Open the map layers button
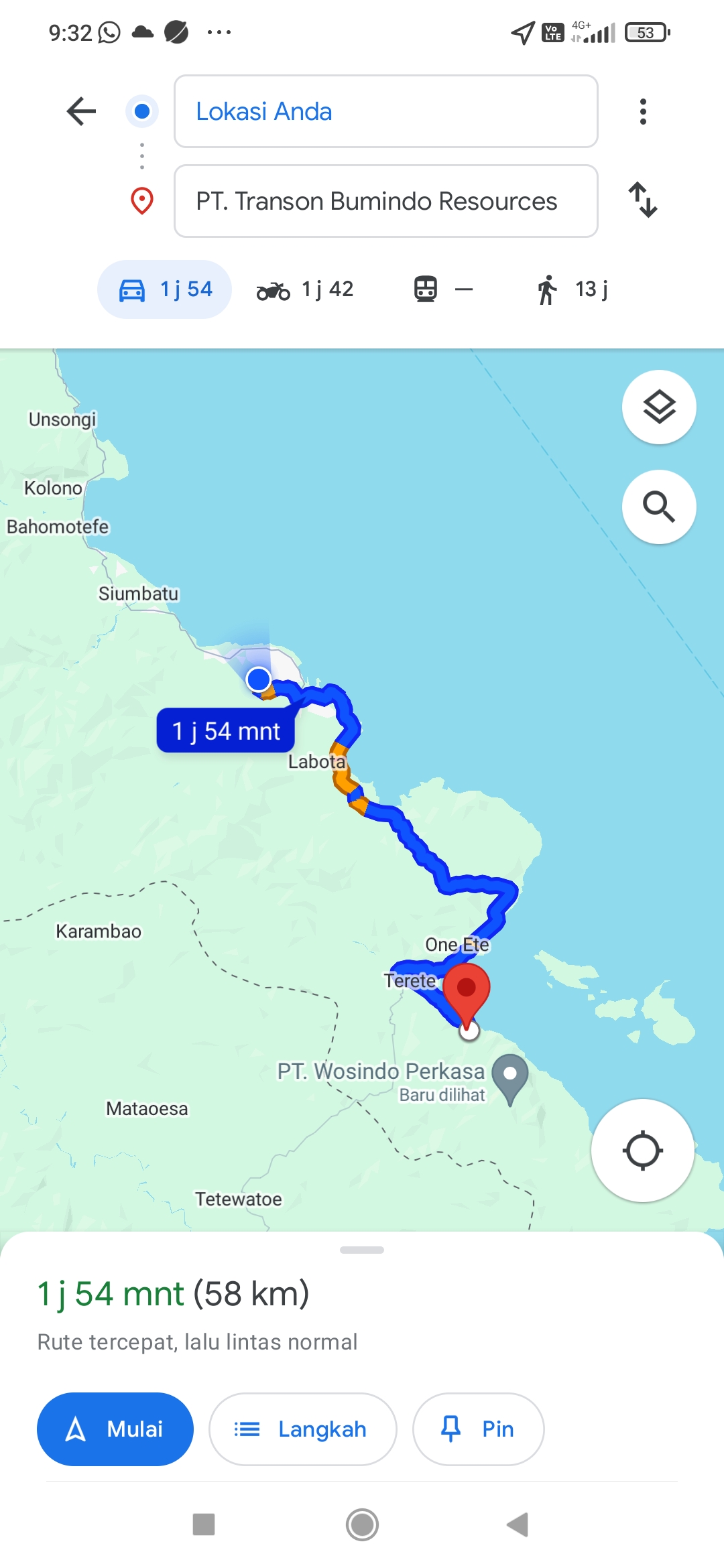 click(x=659, y=407)
